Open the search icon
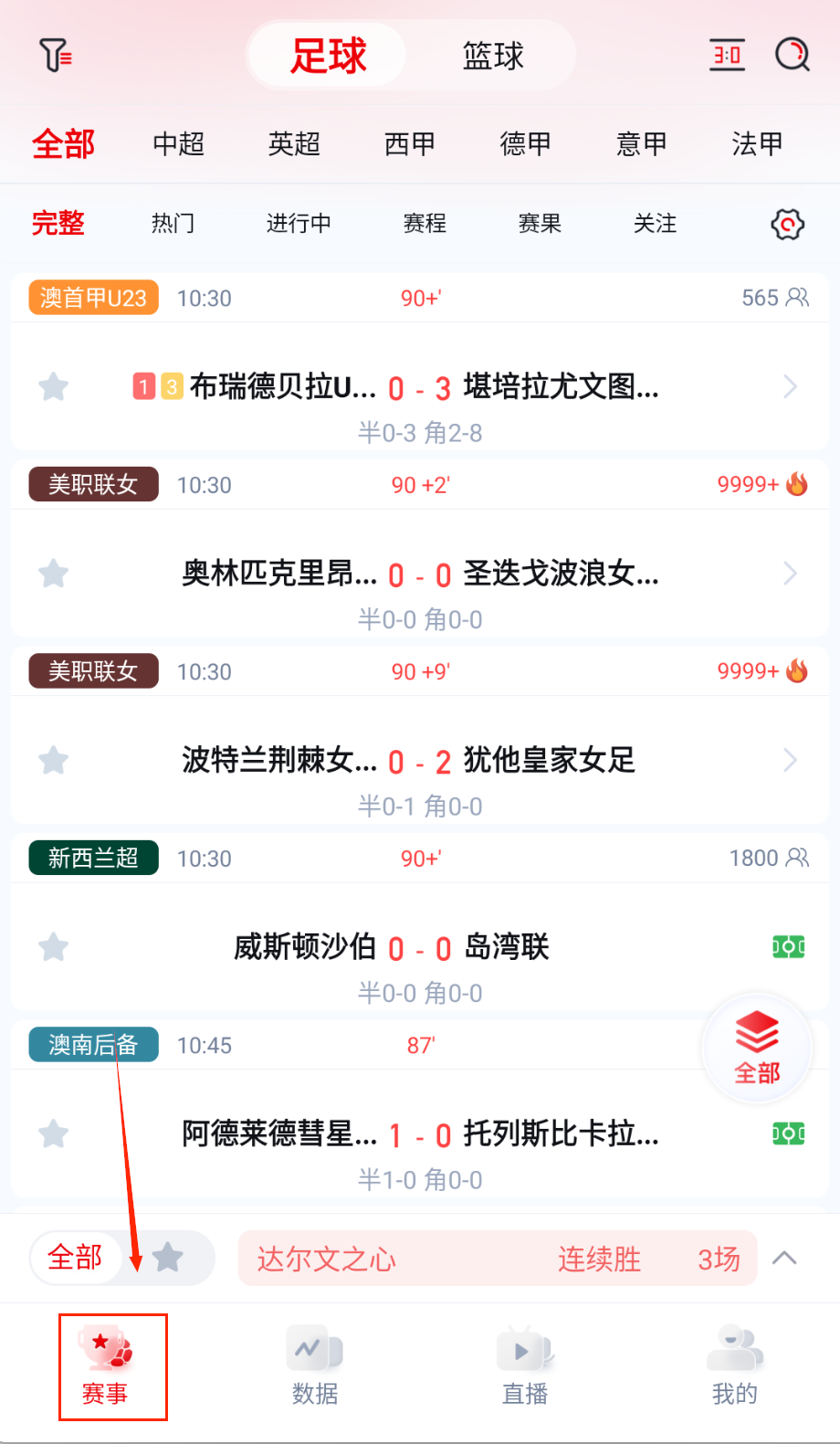 pos(792,56)
